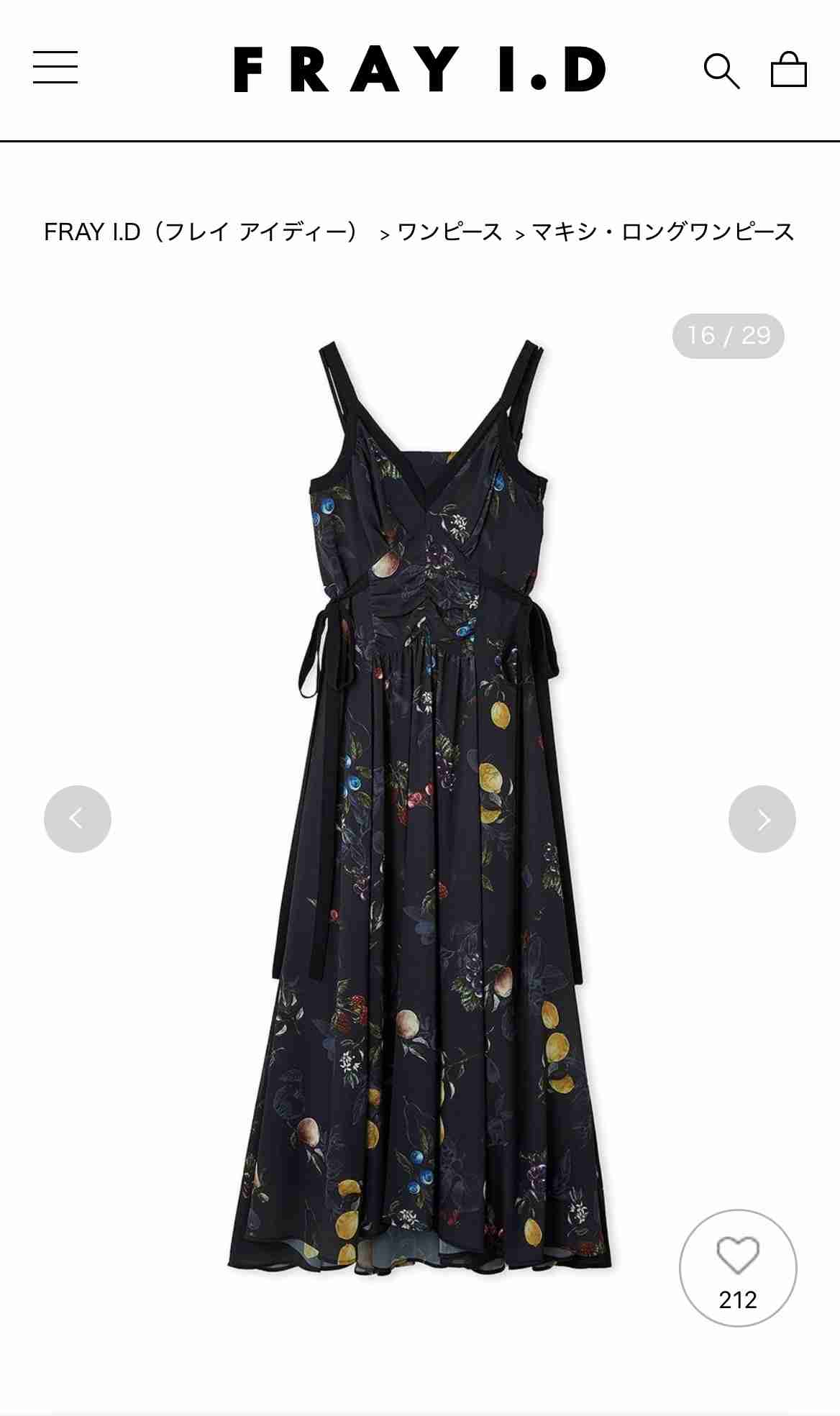Screen dimensions: 840x1416
Task: Go to the FRAY I.D home logo
Action: [420, 70]
